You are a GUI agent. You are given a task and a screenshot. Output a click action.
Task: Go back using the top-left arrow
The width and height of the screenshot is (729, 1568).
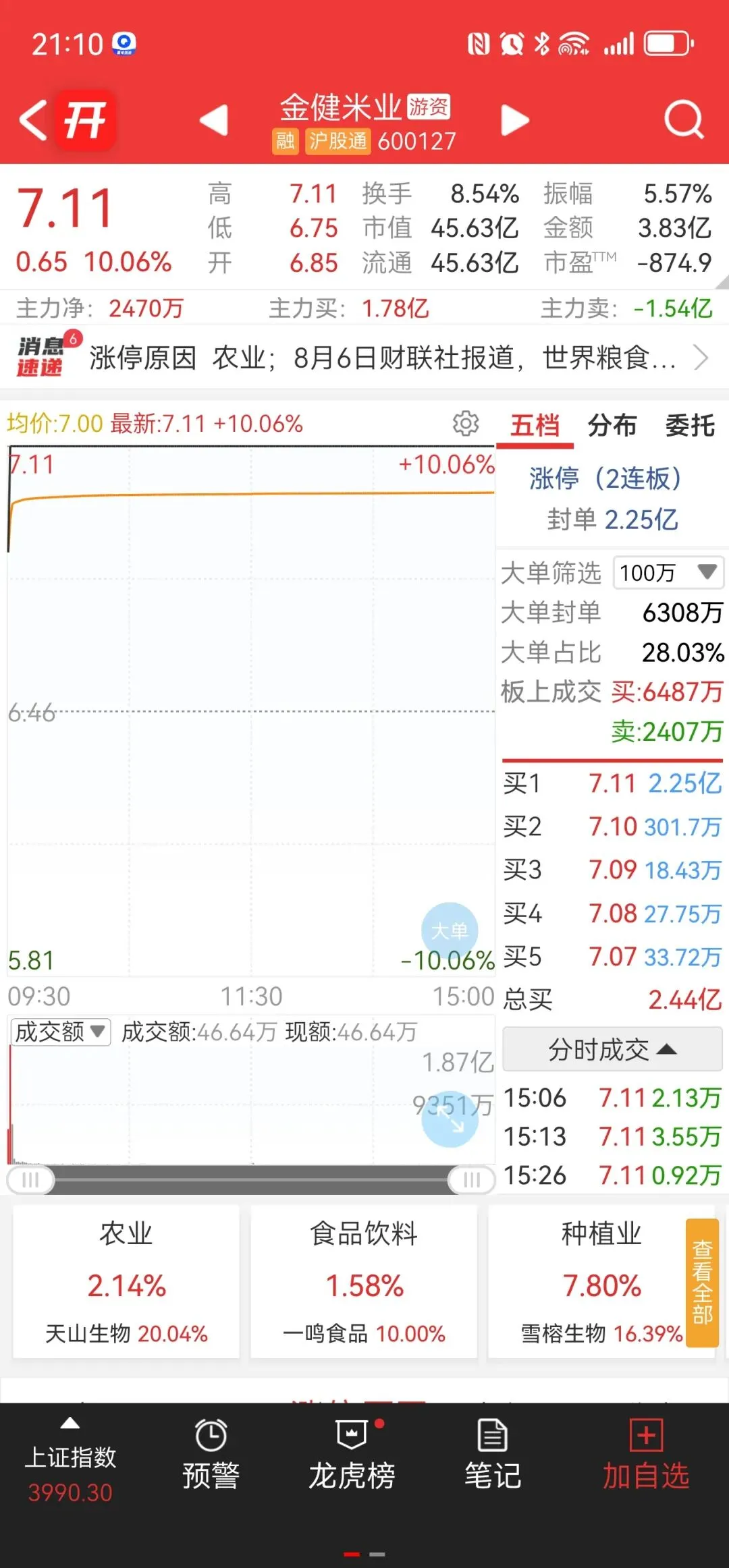[32, 121]
